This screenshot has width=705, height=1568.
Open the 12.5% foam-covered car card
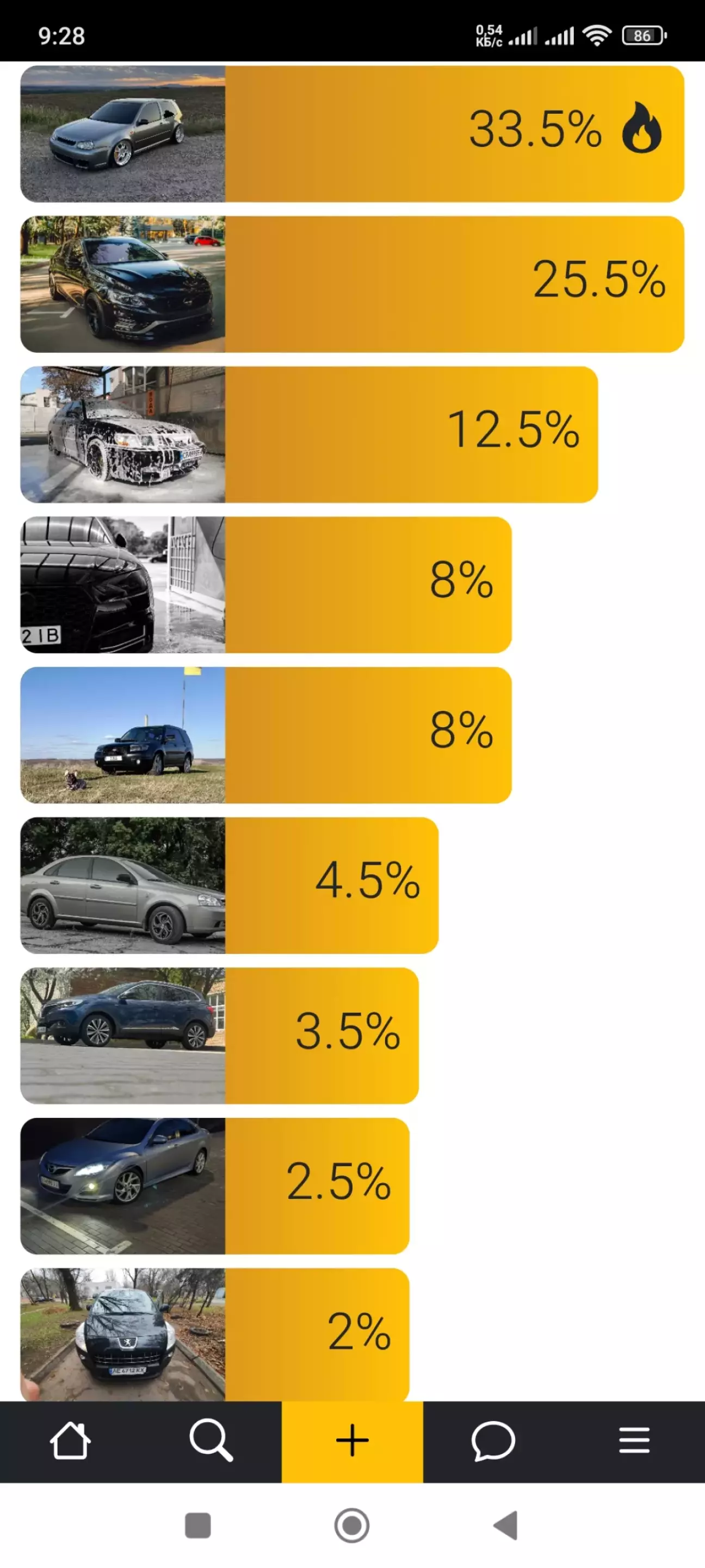click(309, 435)
